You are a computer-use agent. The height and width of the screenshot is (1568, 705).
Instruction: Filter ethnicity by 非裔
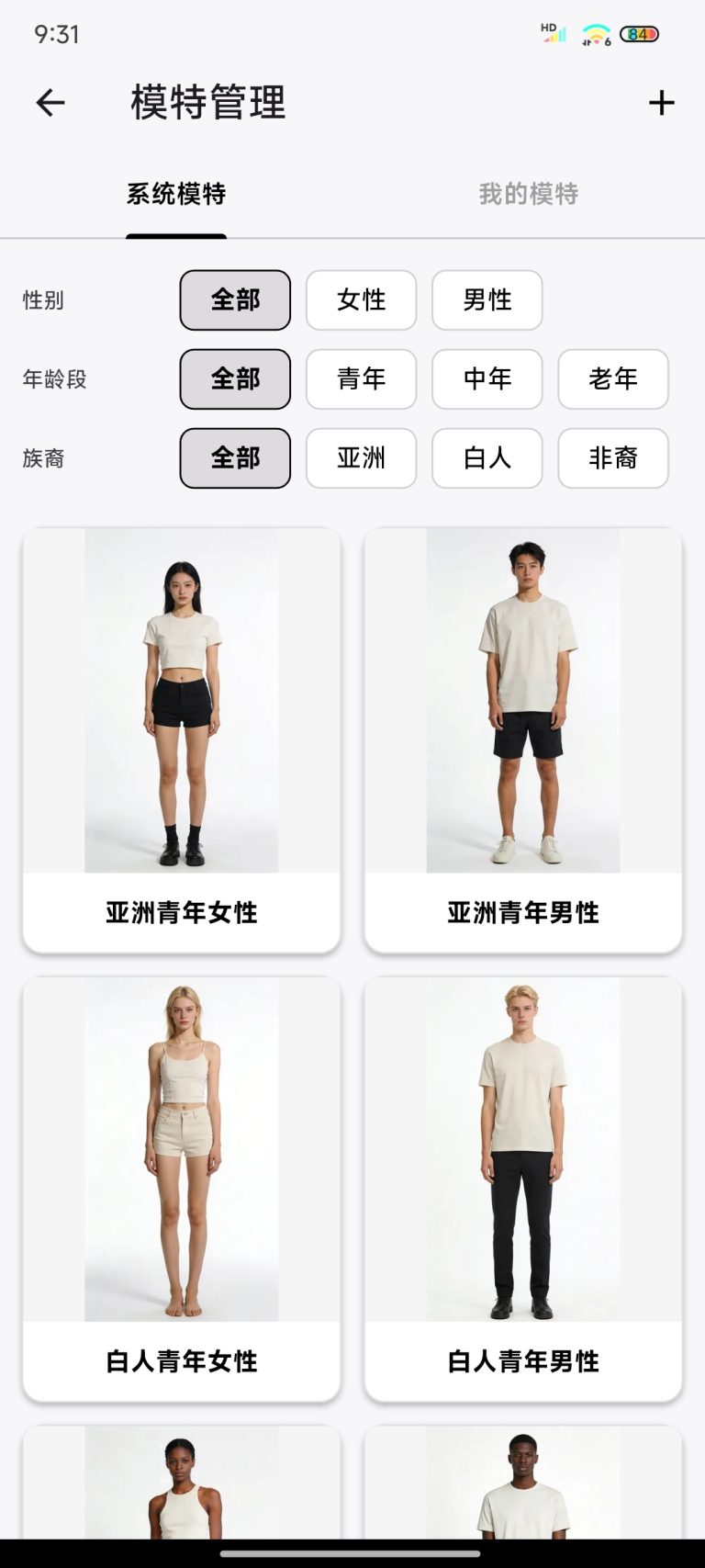click(612, 457)
